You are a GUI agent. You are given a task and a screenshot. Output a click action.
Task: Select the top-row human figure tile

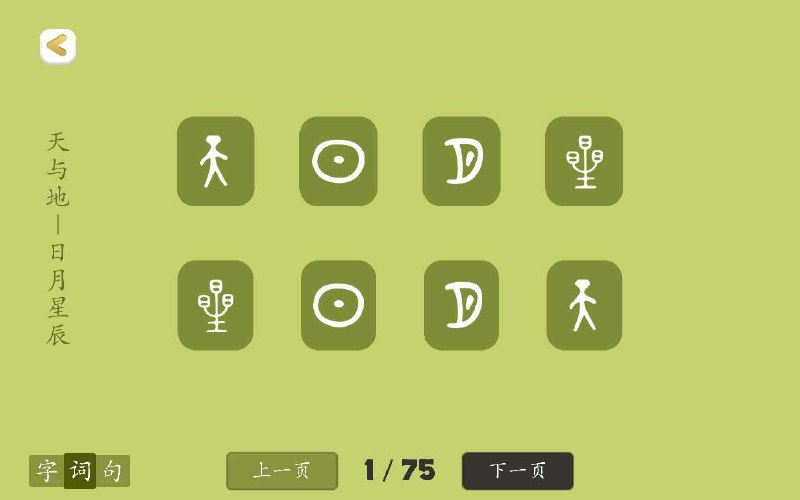(215, 161)
